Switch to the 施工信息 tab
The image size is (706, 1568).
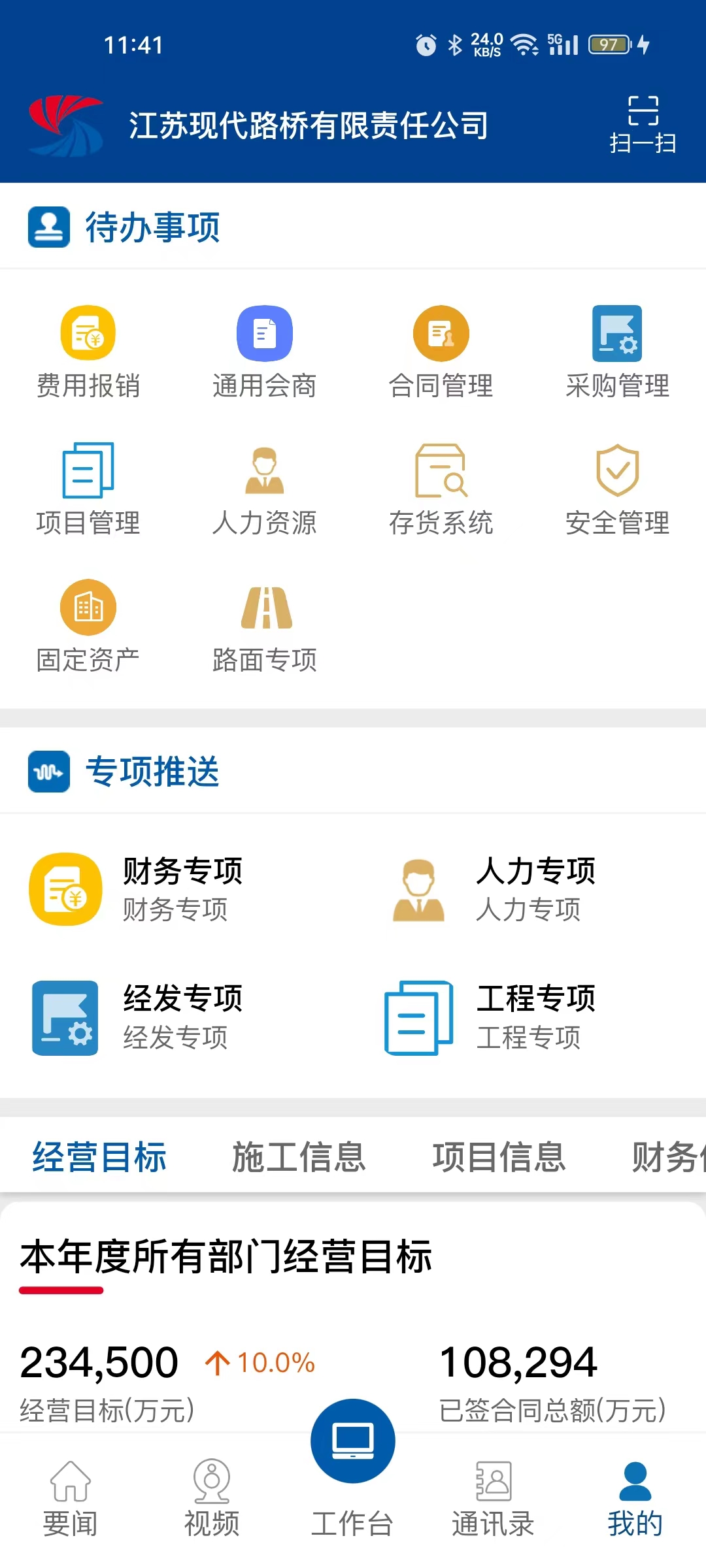(299, 1157)
